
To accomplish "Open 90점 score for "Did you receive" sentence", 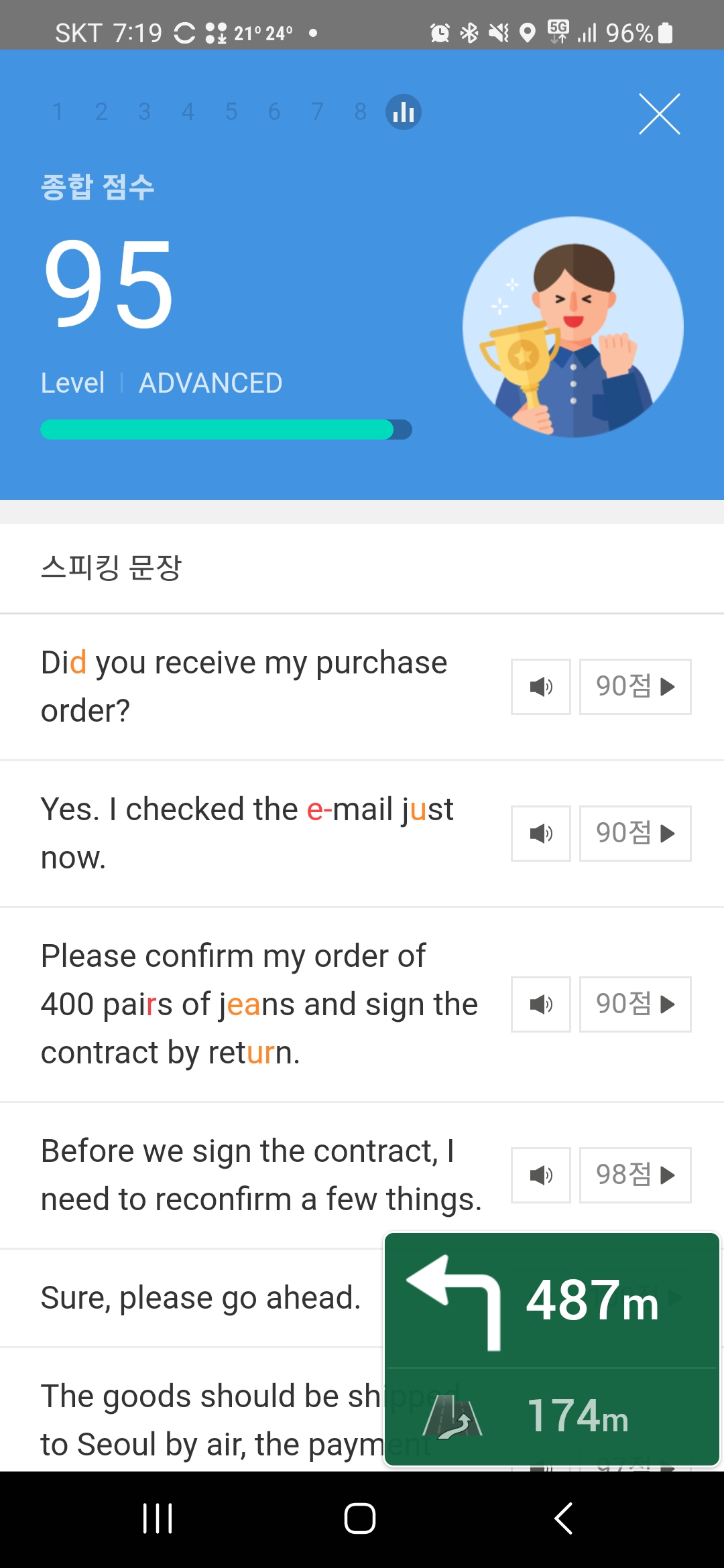I will (636, 687).
